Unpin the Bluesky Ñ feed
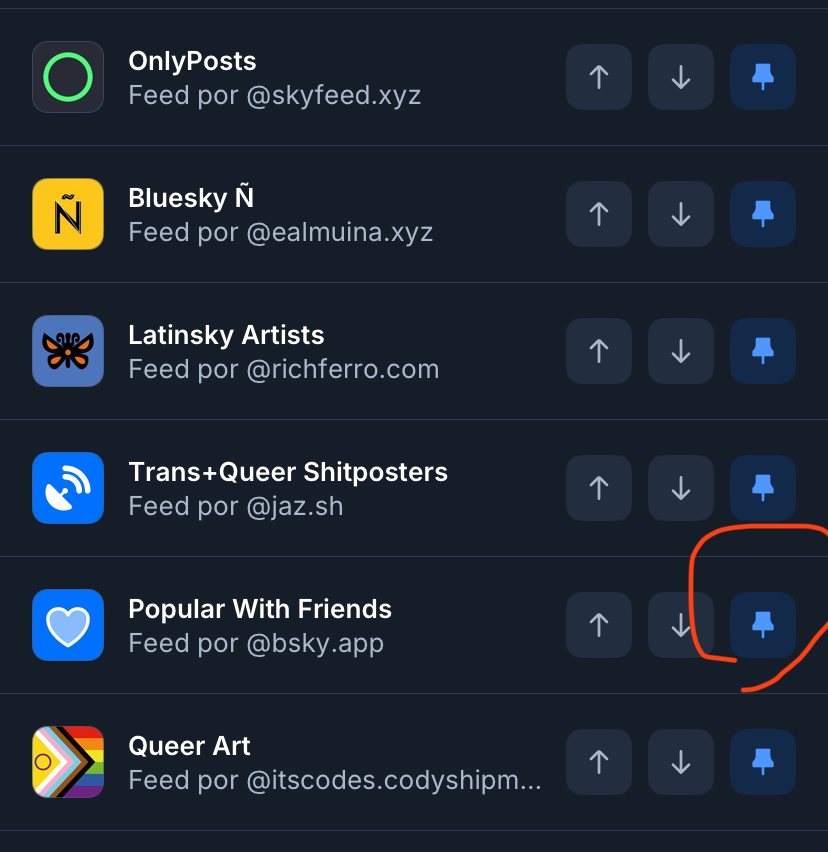Screen dimensions: 828x852 [763, 214]
